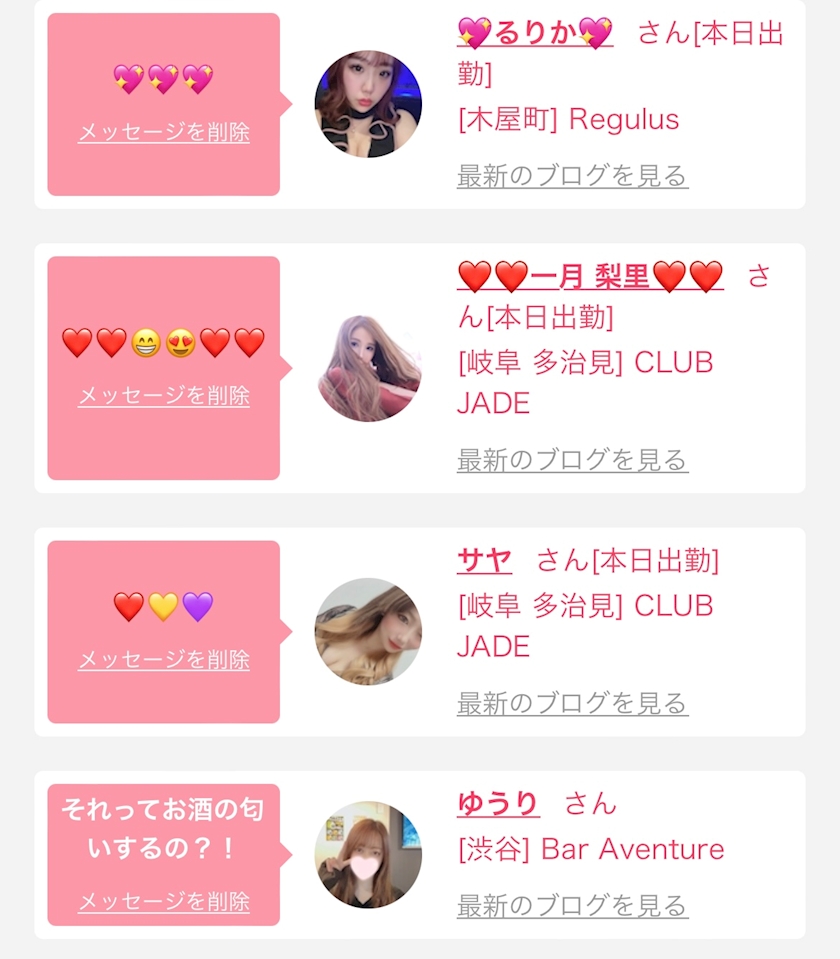This screenshot has width=840, height=959.
Task: View サヤ's latest blog
Action: click(572, 703)
